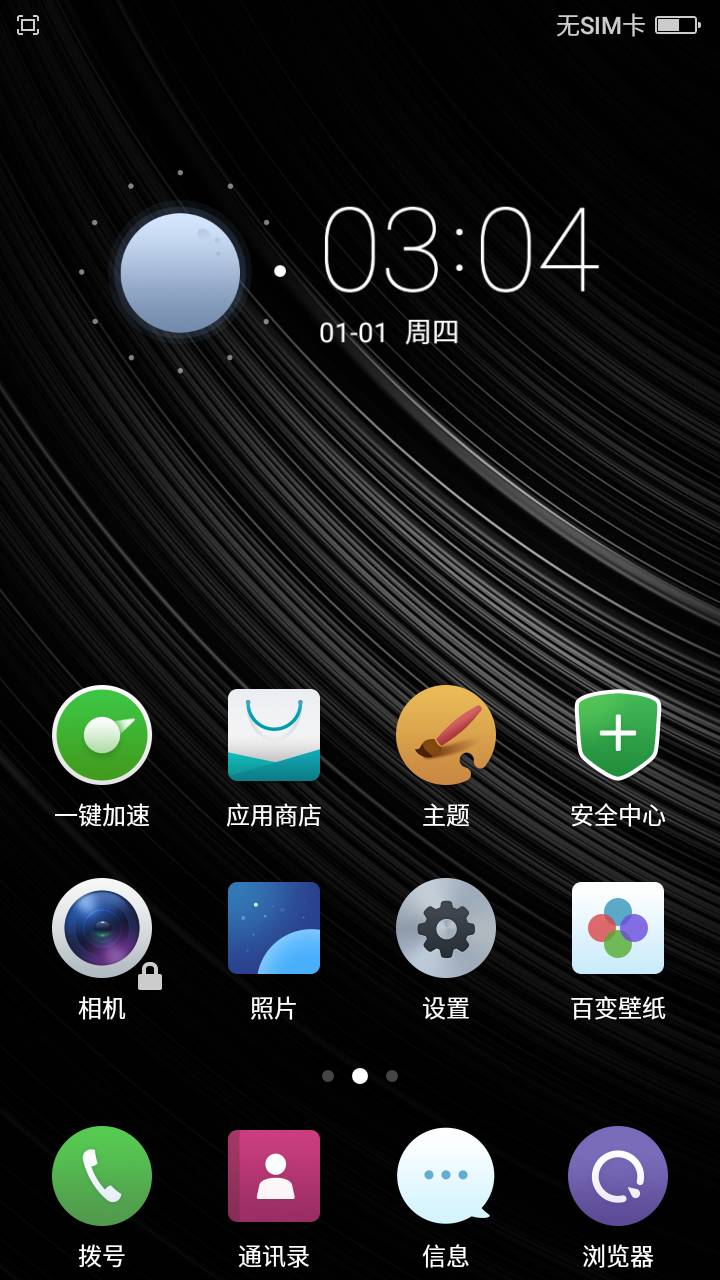
Task: Launch the 浏览器 browser
Action: [618, 1176]
